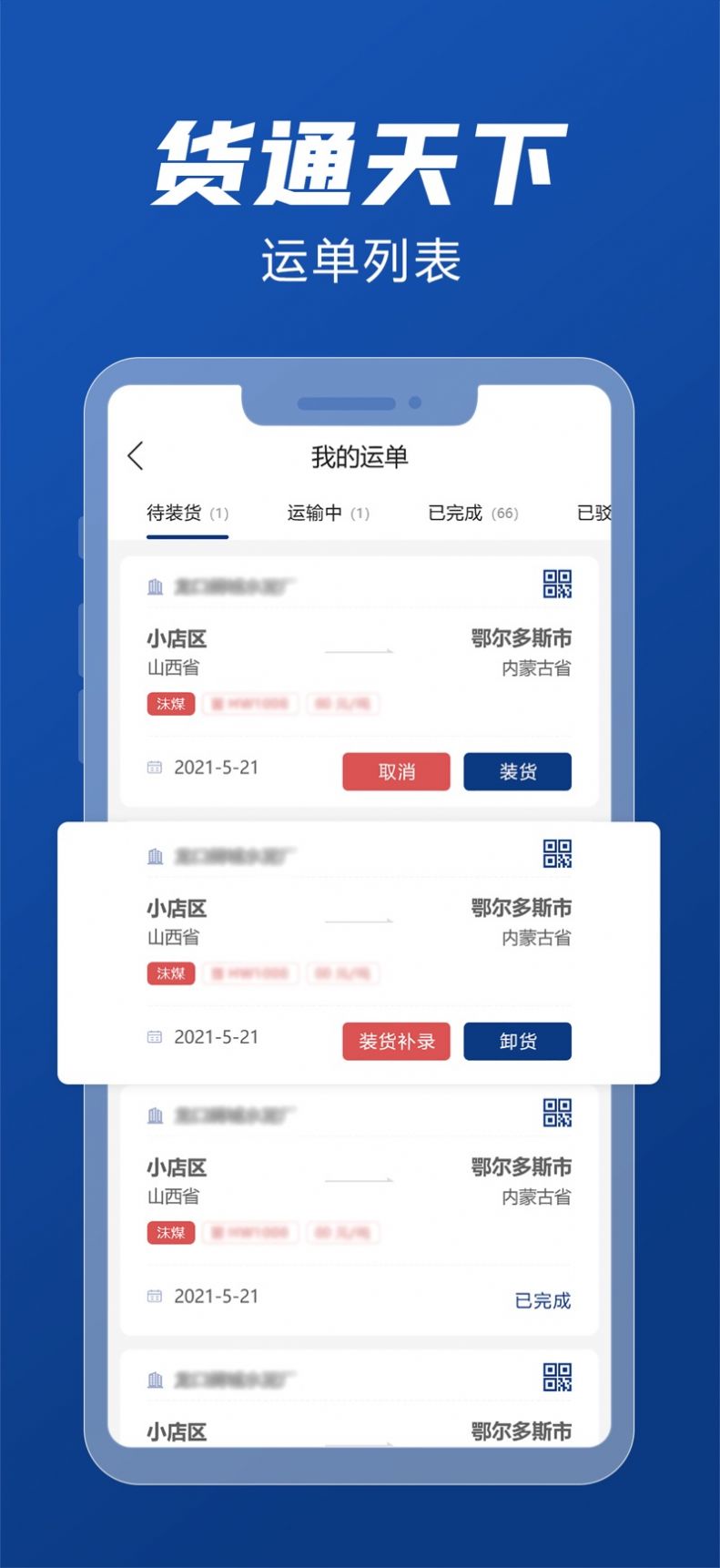720x1568 pixels.
Task: Click 装货补录 on the highlighted waybill
Action: coord(396,1041)
